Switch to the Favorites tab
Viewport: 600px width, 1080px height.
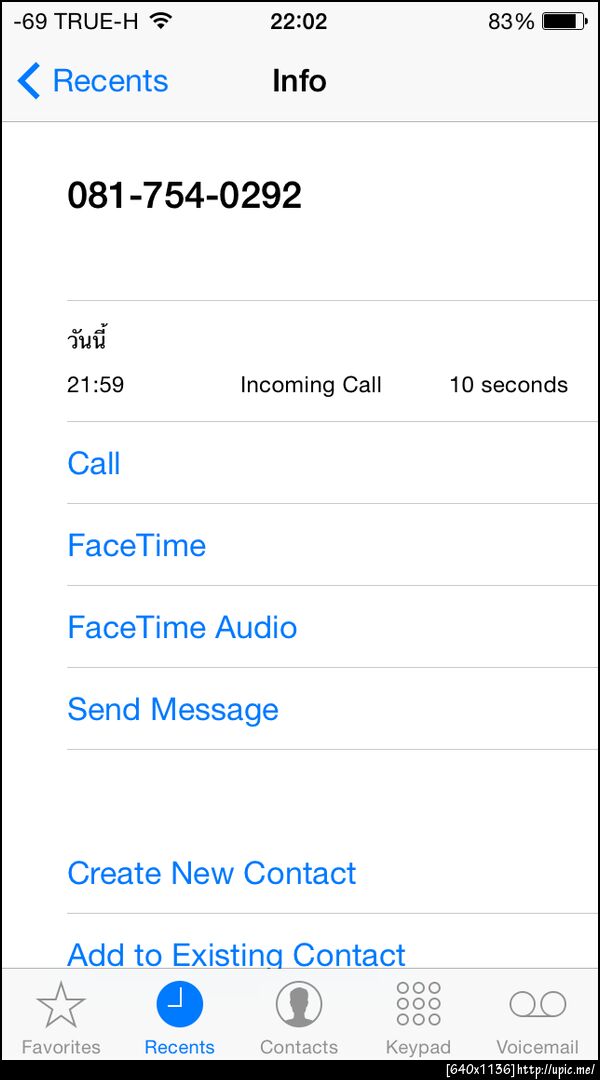coord(61,1018)
